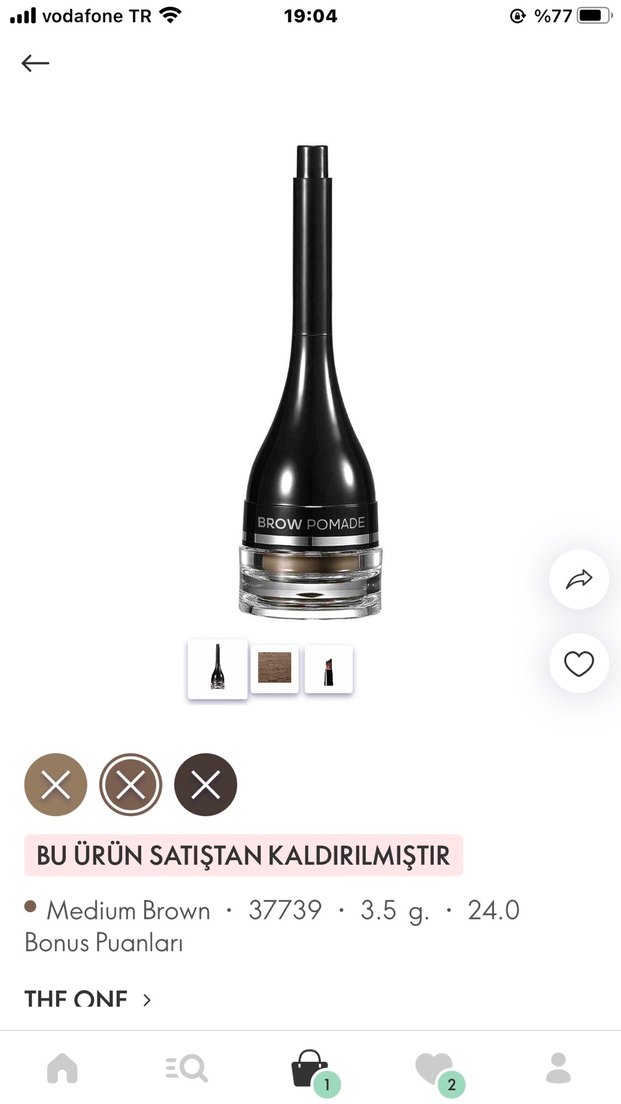Viewport: 621px width, 1104px height.
Task: Add the product to favorites with heart
Action: [x=579, y=663]
